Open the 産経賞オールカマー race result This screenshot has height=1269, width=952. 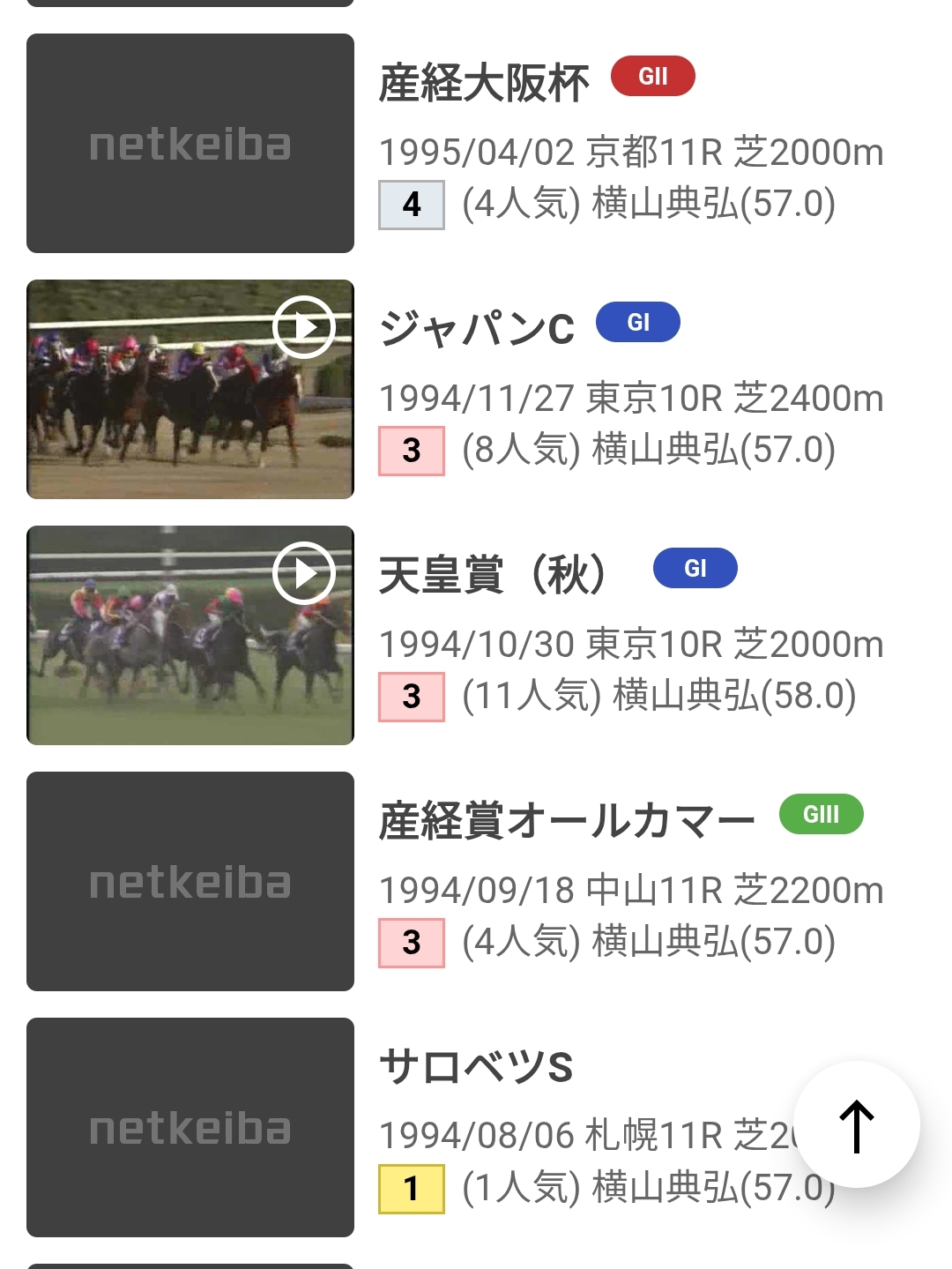(566, 821)
